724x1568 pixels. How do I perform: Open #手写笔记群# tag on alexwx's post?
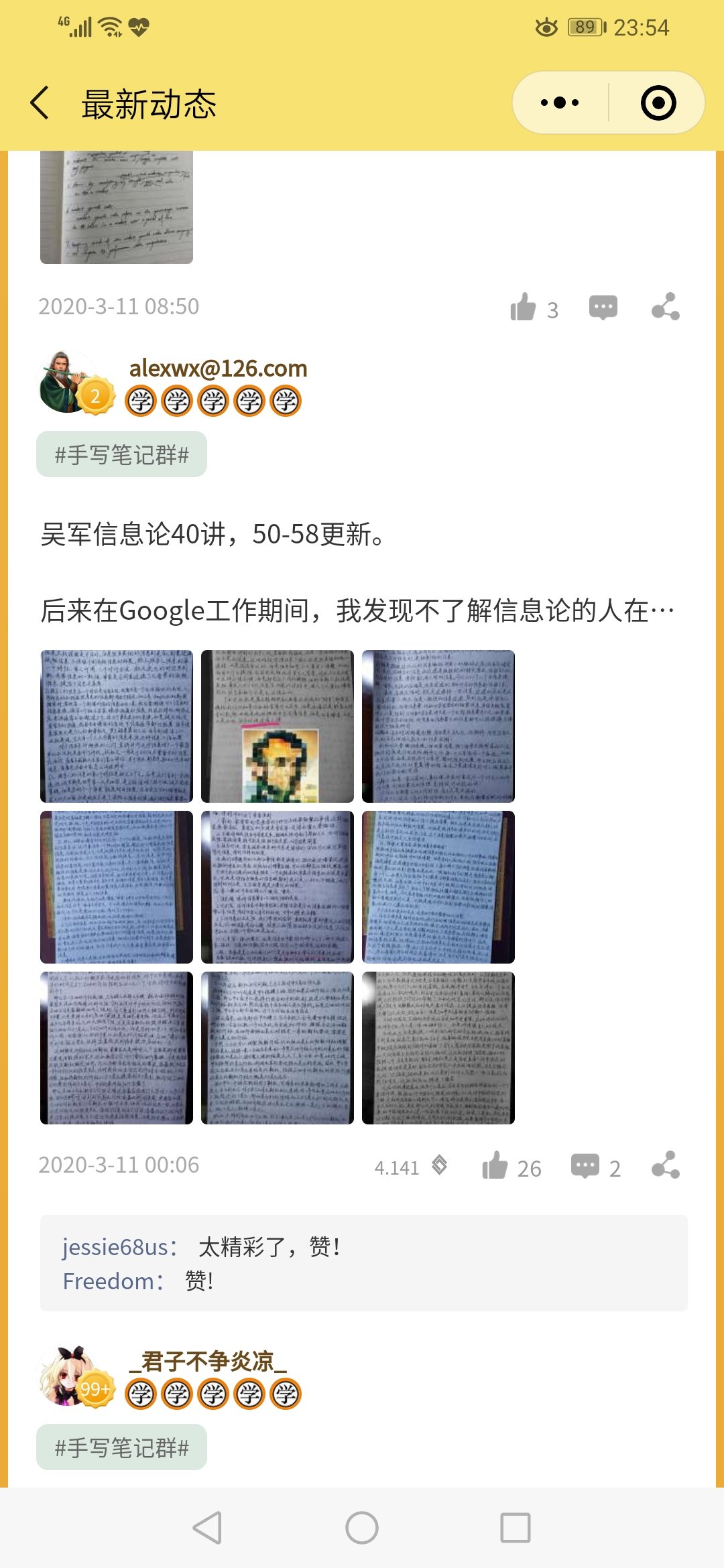point(121,455)
